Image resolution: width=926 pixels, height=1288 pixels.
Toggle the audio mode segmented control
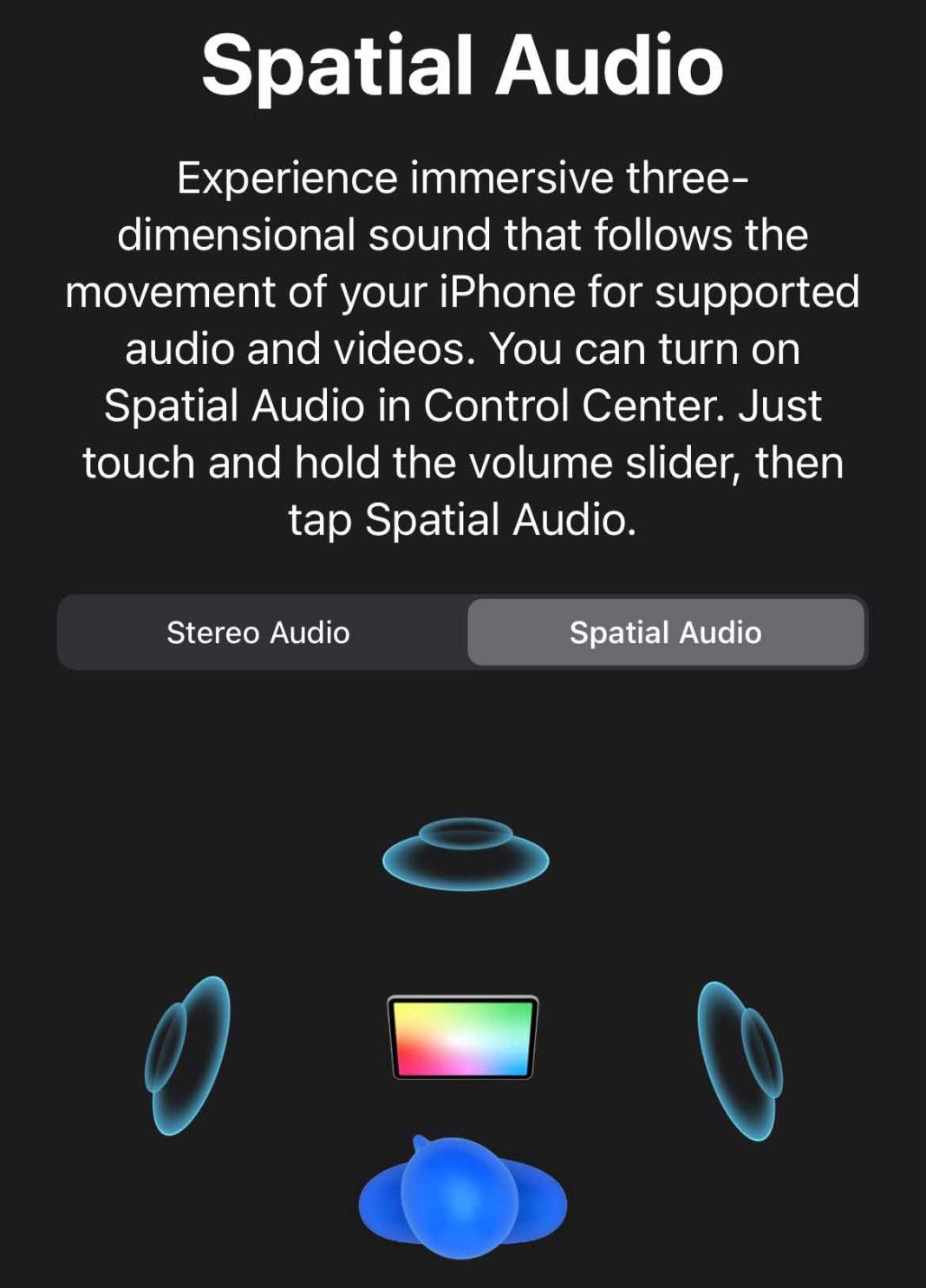pos(463,633)
